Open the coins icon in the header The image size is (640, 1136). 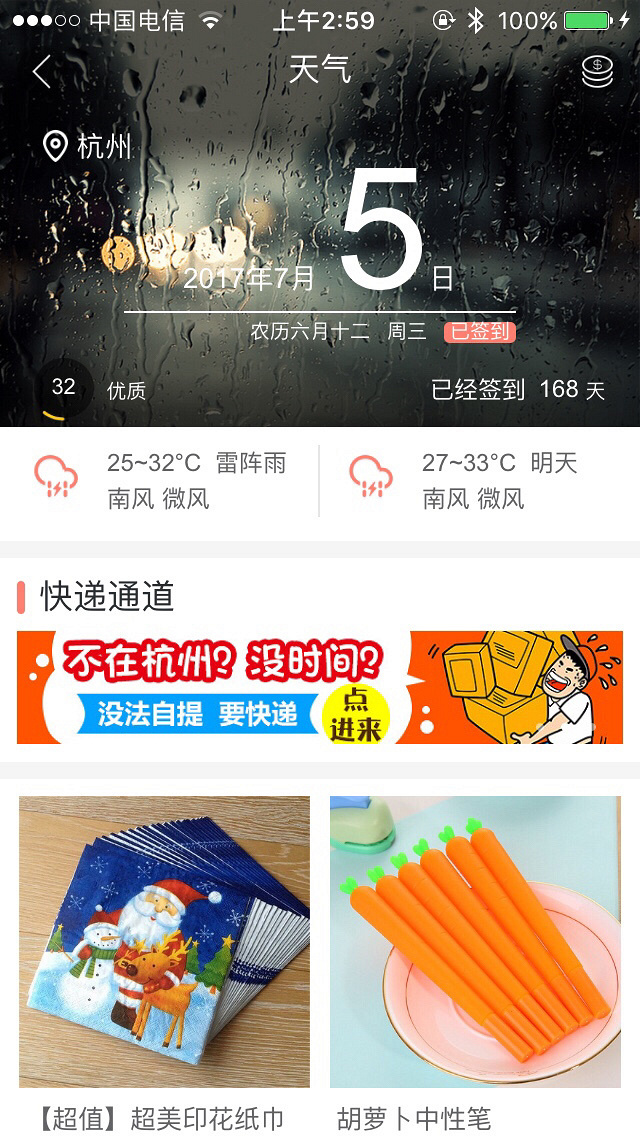(x=597, y=71)
